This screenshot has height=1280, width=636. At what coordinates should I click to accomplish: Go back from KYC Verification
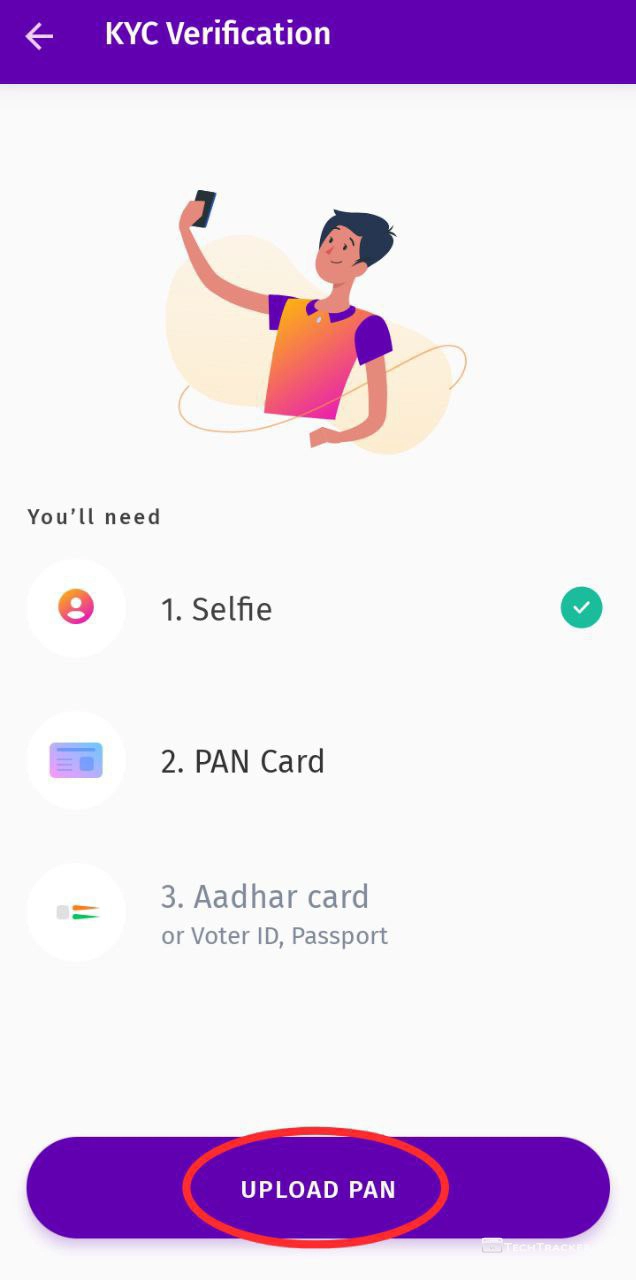[39, 37]
